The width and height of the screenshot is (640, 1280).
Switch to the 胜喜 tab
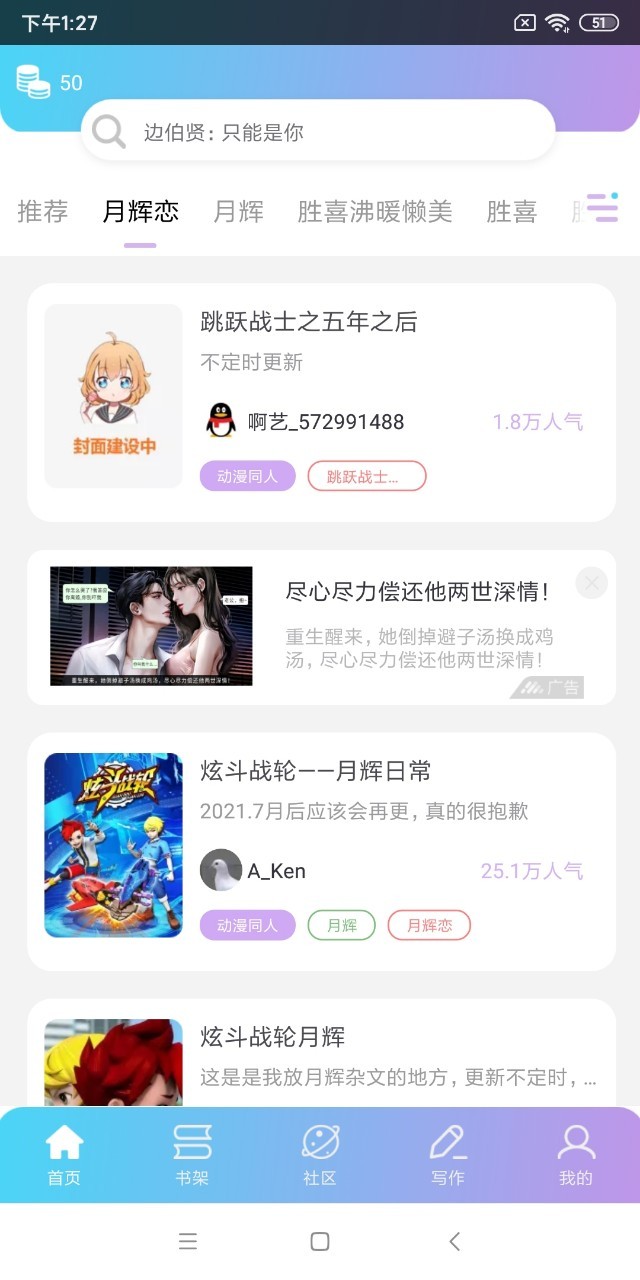pos(511,211)
